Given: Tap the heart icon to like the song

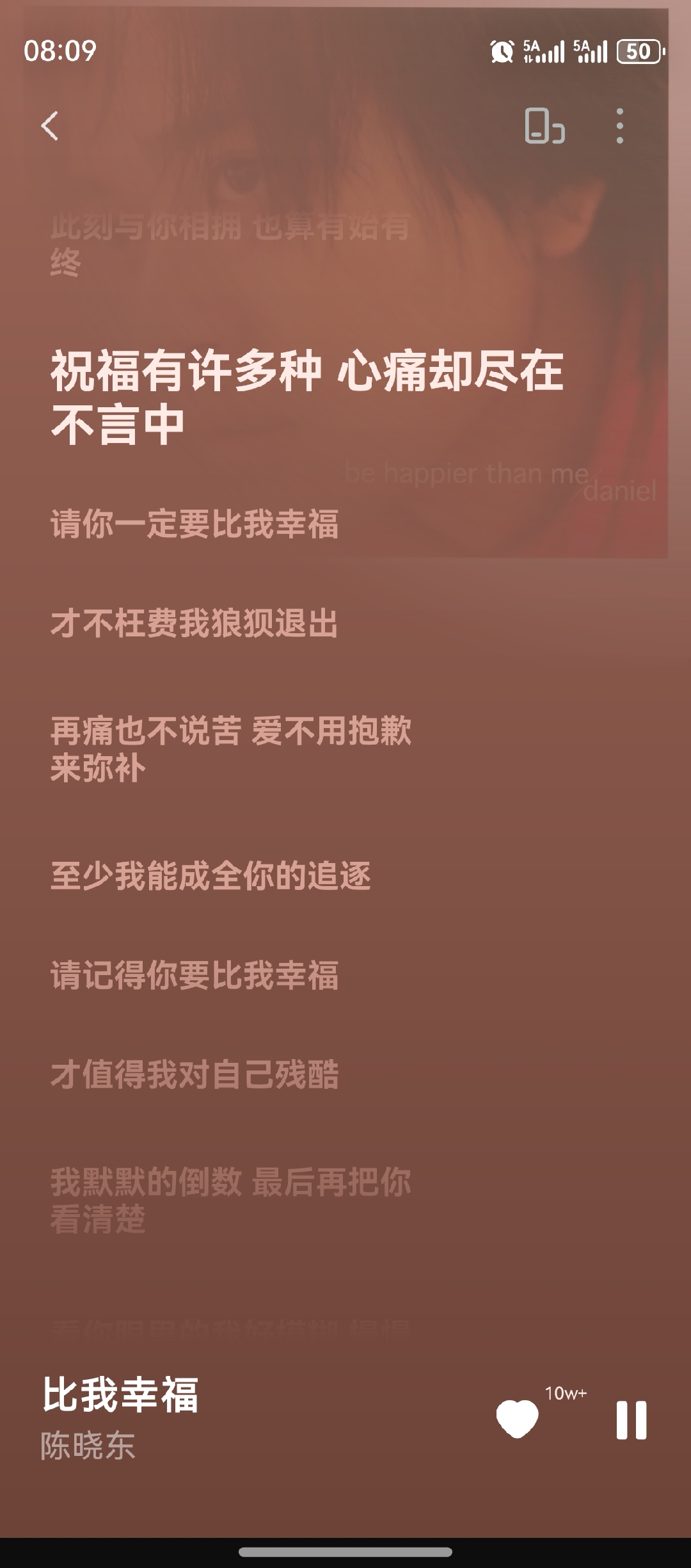Looking at the screenshot, I should click(517, 1419).
